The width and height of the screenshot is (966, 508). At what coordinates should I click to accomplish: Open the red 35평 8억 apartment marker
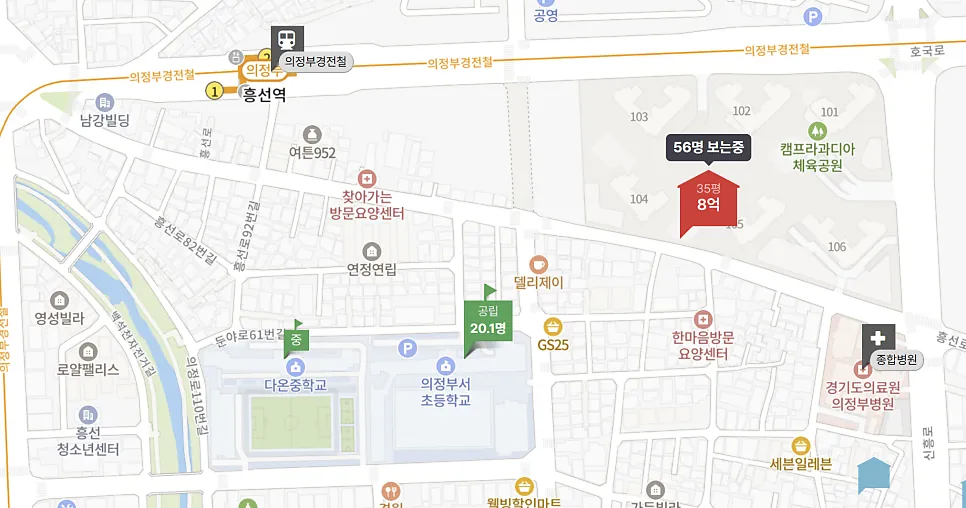[x=708, y=201]
